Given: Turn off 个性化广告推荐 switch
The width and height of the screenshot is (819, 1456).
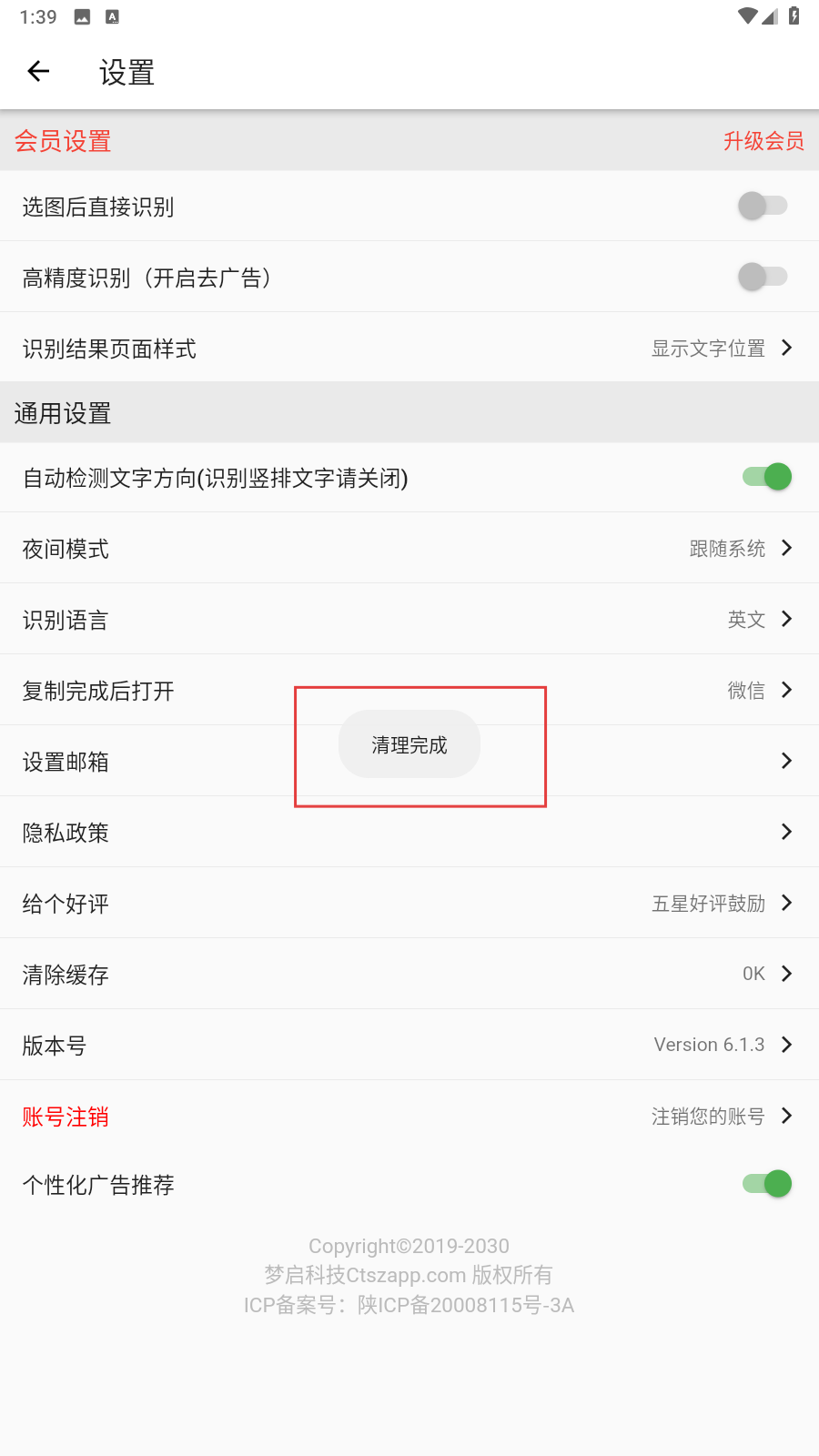Looking at the screenshot, I should [x=766, y=1184].
